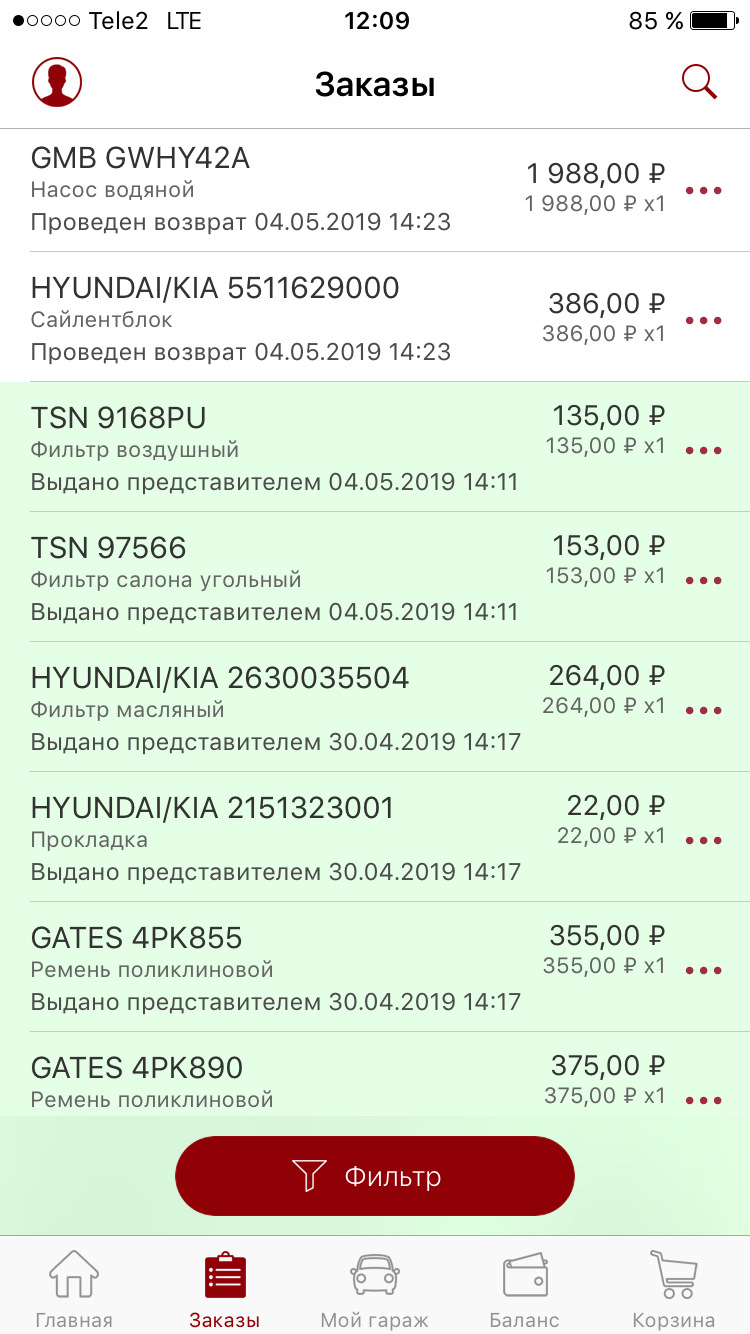Open more options for TSN 9168PU
The image size is (750, 1334).
(x=704, y=451)
